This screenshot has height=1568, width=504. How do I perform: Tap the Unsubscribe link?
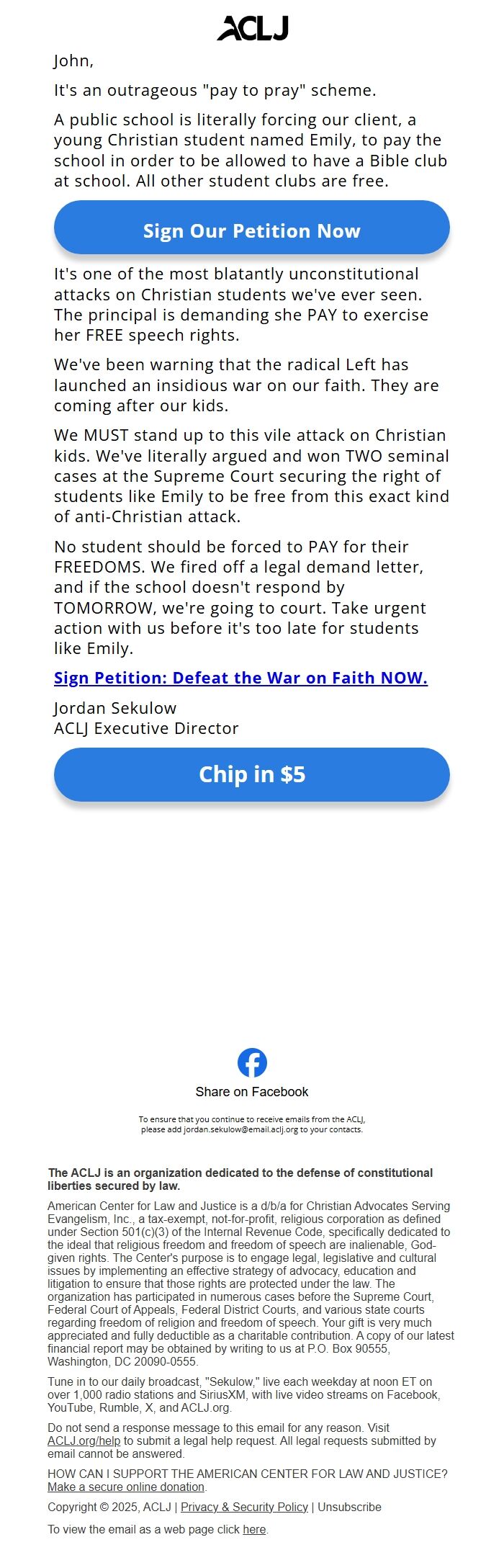(349, 1507)
